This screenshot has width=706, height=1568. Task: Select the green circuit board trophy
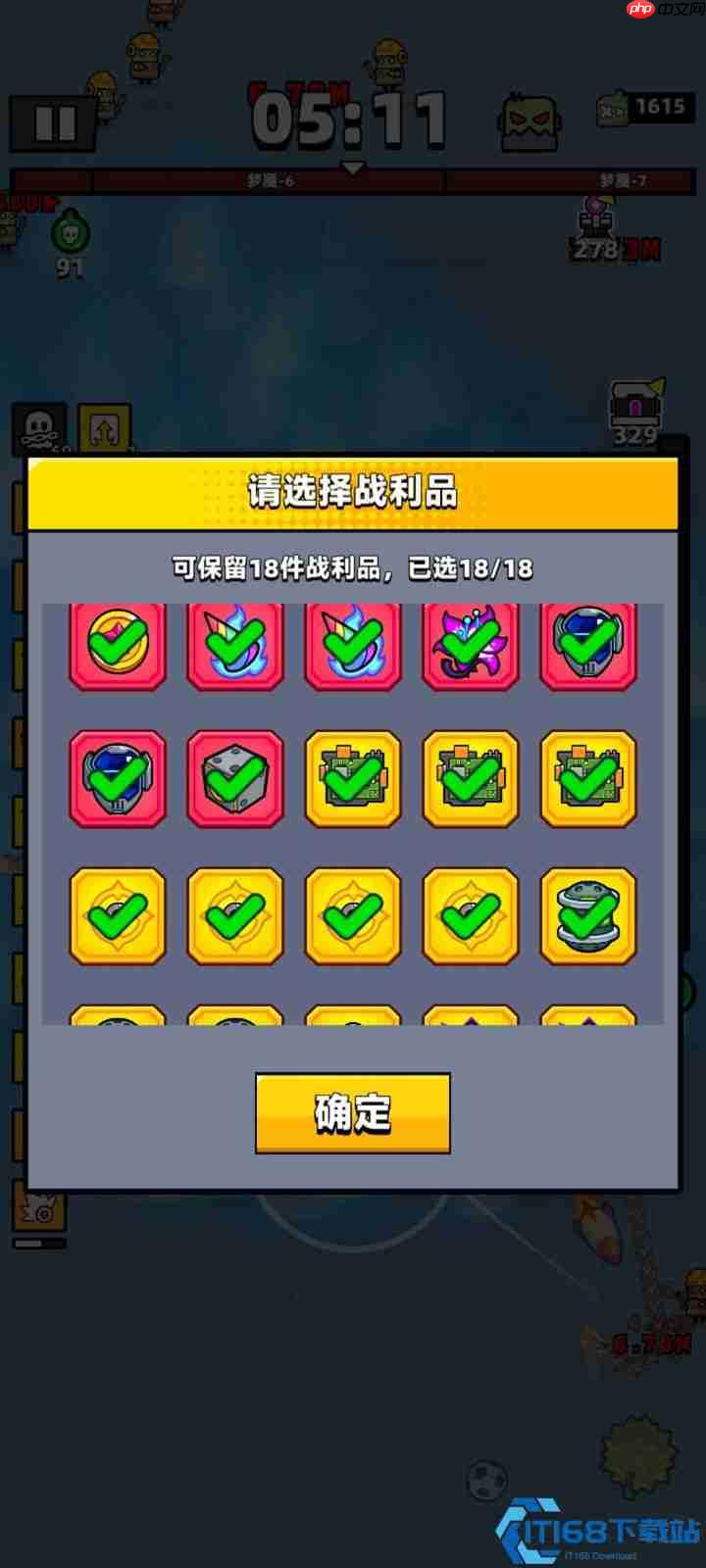[352, 779]
